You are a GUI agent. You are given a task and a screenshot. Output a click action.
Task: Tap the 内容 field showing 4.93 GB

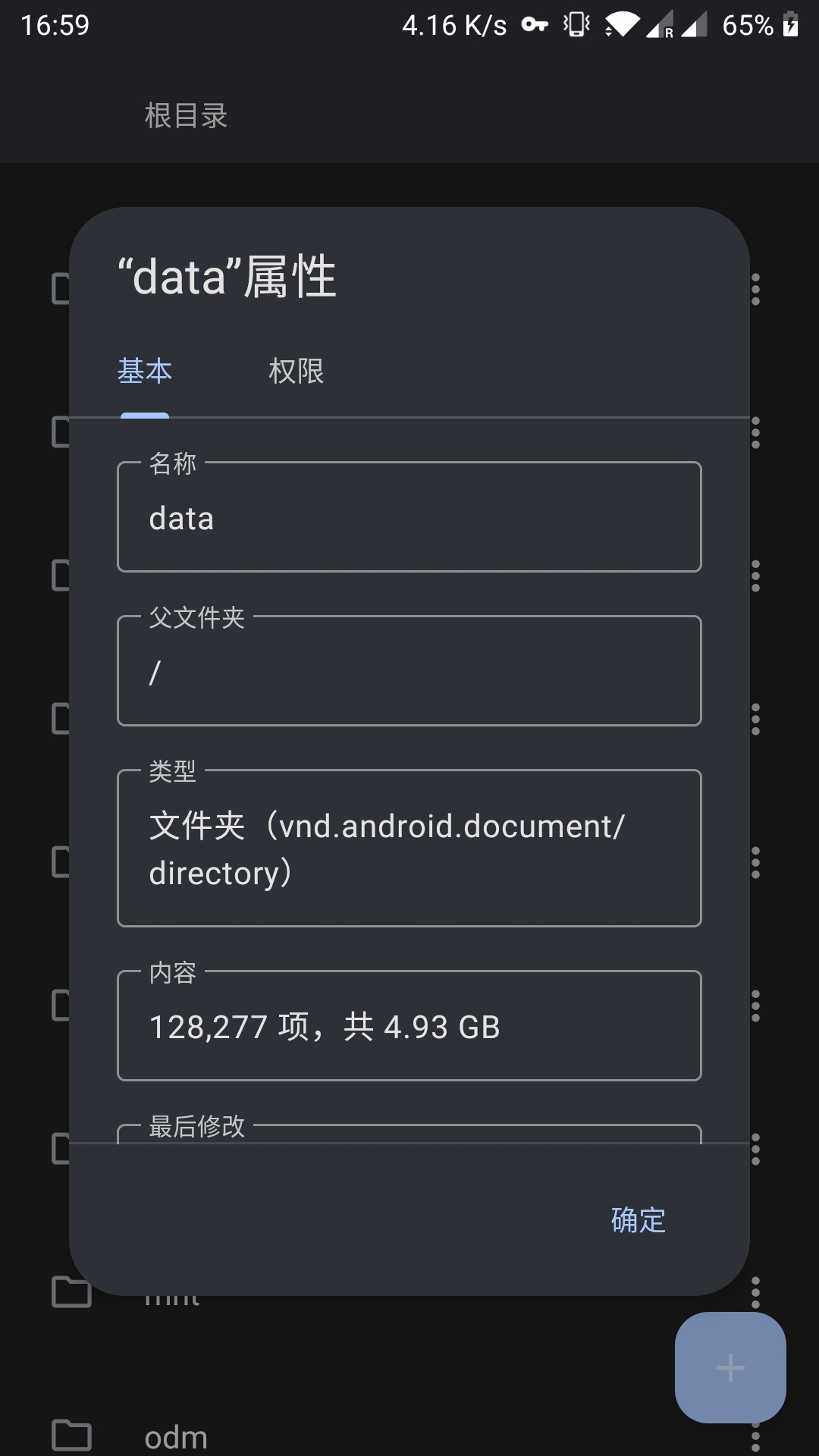(x=409, y=1025)
